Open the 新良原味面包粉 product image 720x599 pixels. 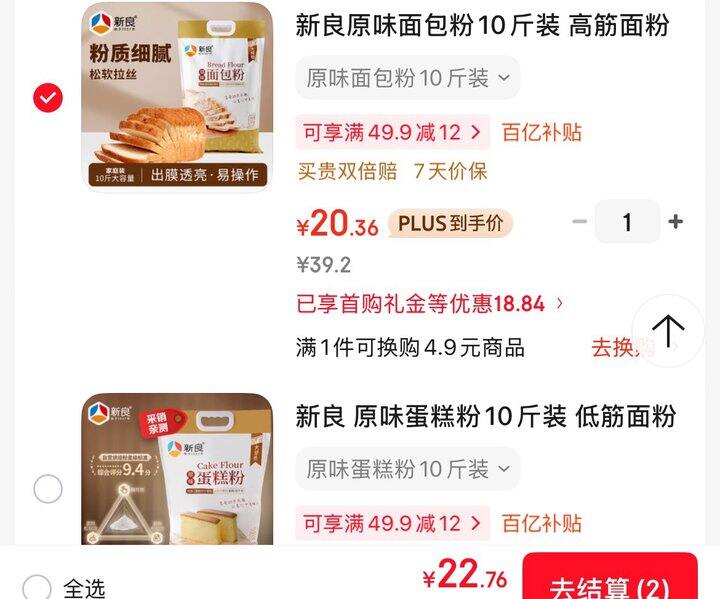click(x=177, y=95)
